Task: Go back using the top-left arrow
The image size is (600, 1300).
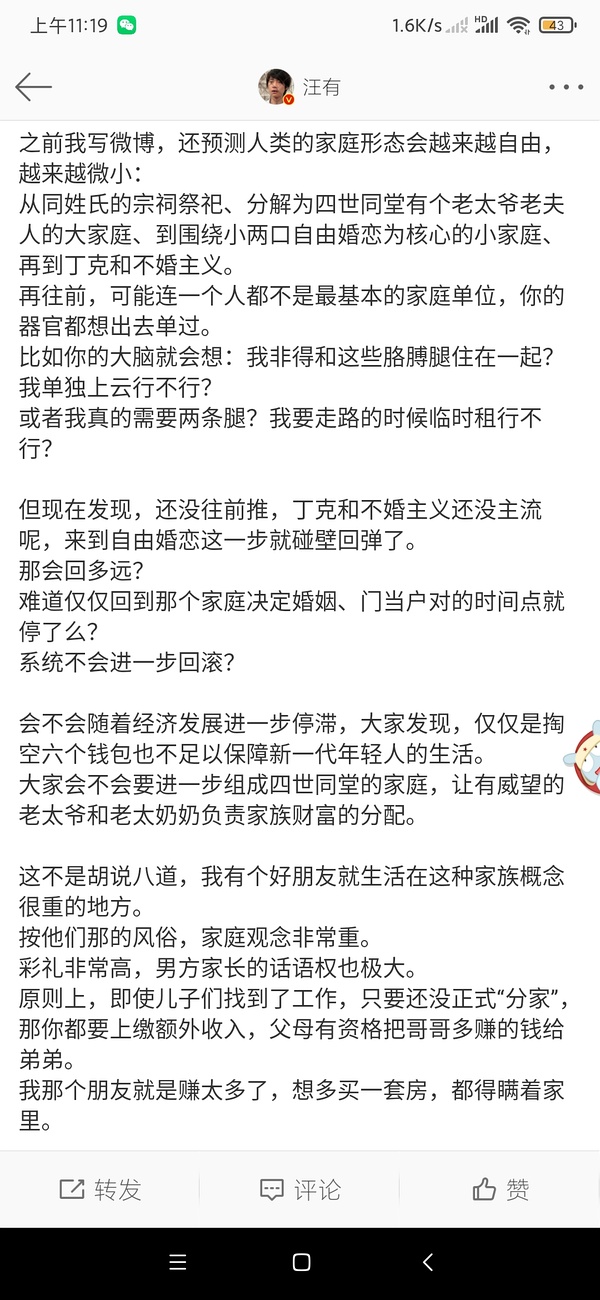Action: point(33,87)
